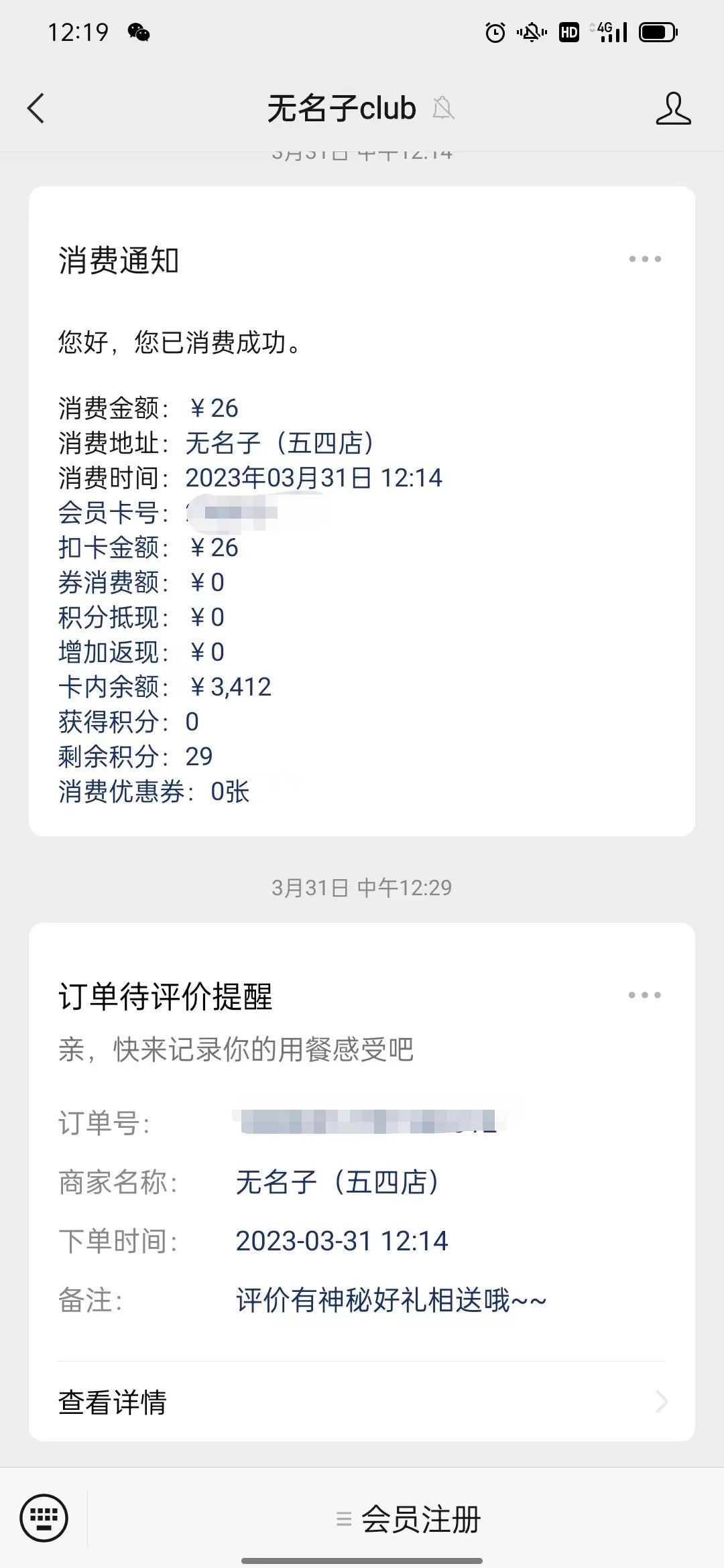Open the 无名子club account profile
724x1568 pixels.
pos(673,109)
